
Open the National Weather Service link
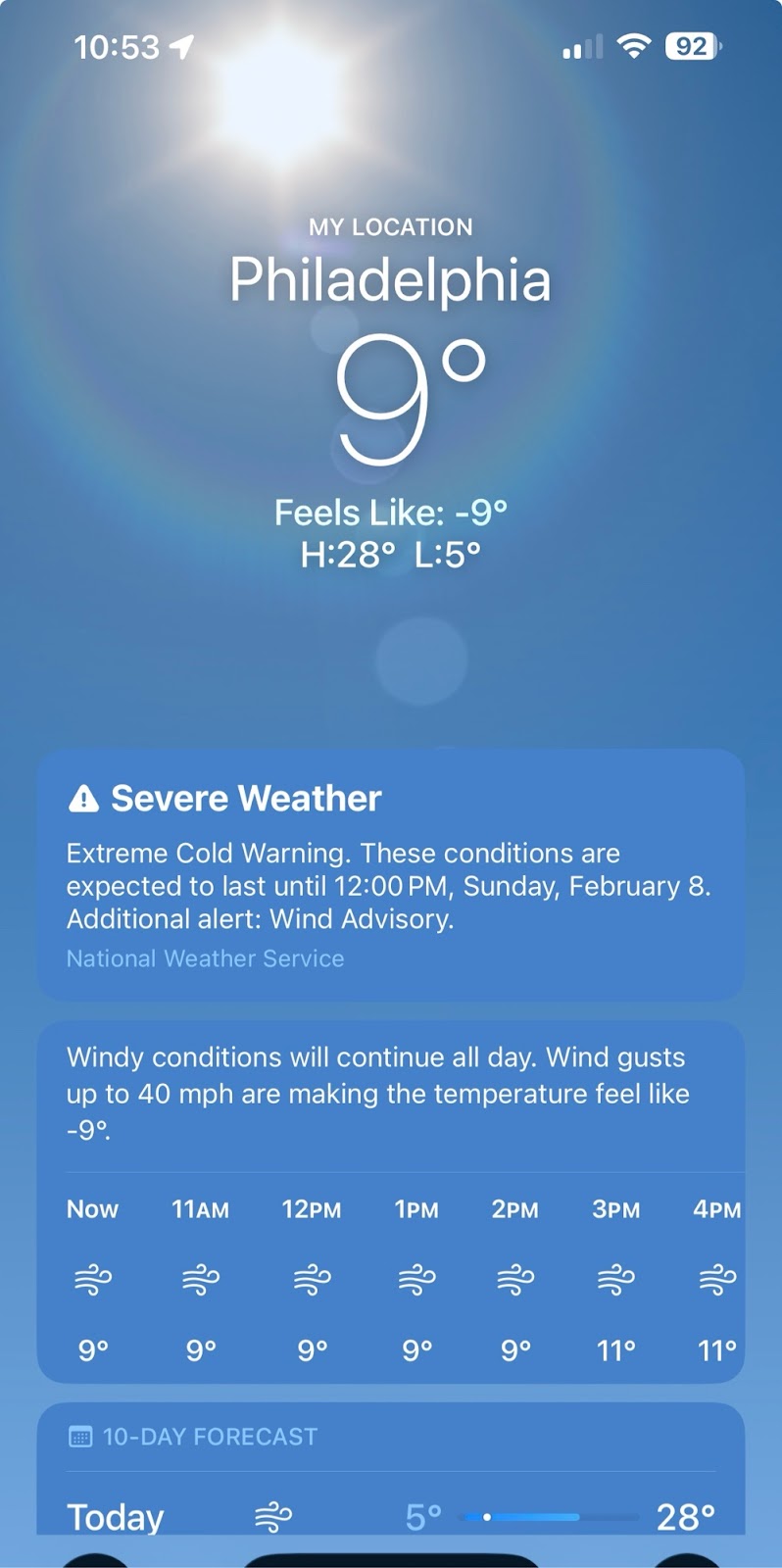(x=205, y=958)
